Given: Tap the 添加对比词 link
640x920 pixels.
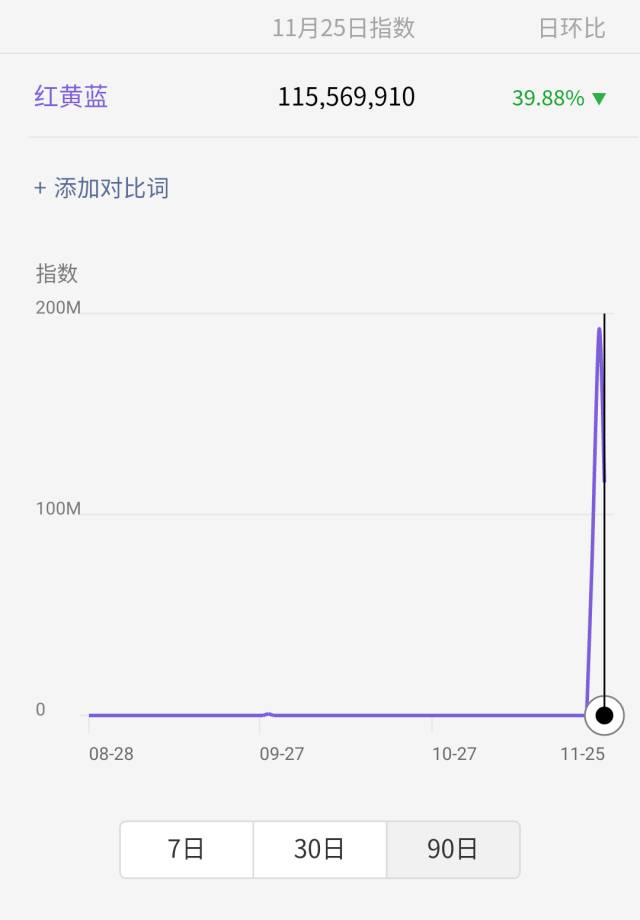Looking at the screenshot, I should click(x=101, y=188).
